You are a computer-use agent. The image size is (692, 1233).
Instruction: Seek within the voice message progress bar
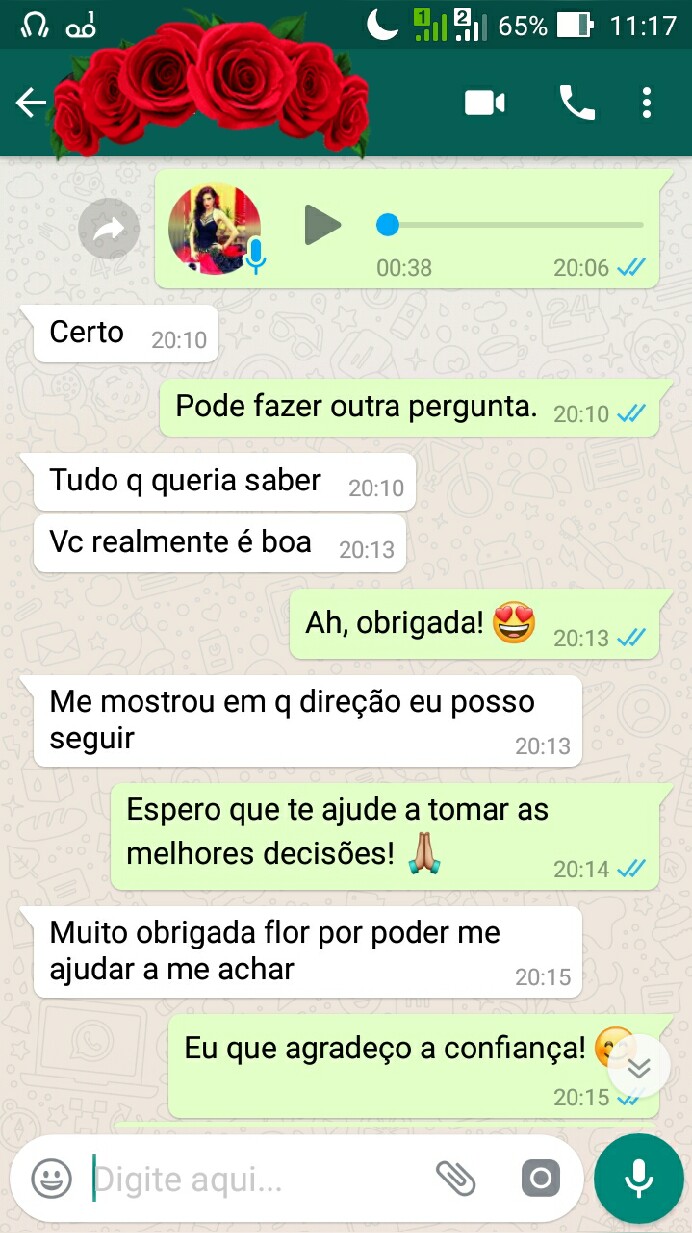[x=510, y=225]
